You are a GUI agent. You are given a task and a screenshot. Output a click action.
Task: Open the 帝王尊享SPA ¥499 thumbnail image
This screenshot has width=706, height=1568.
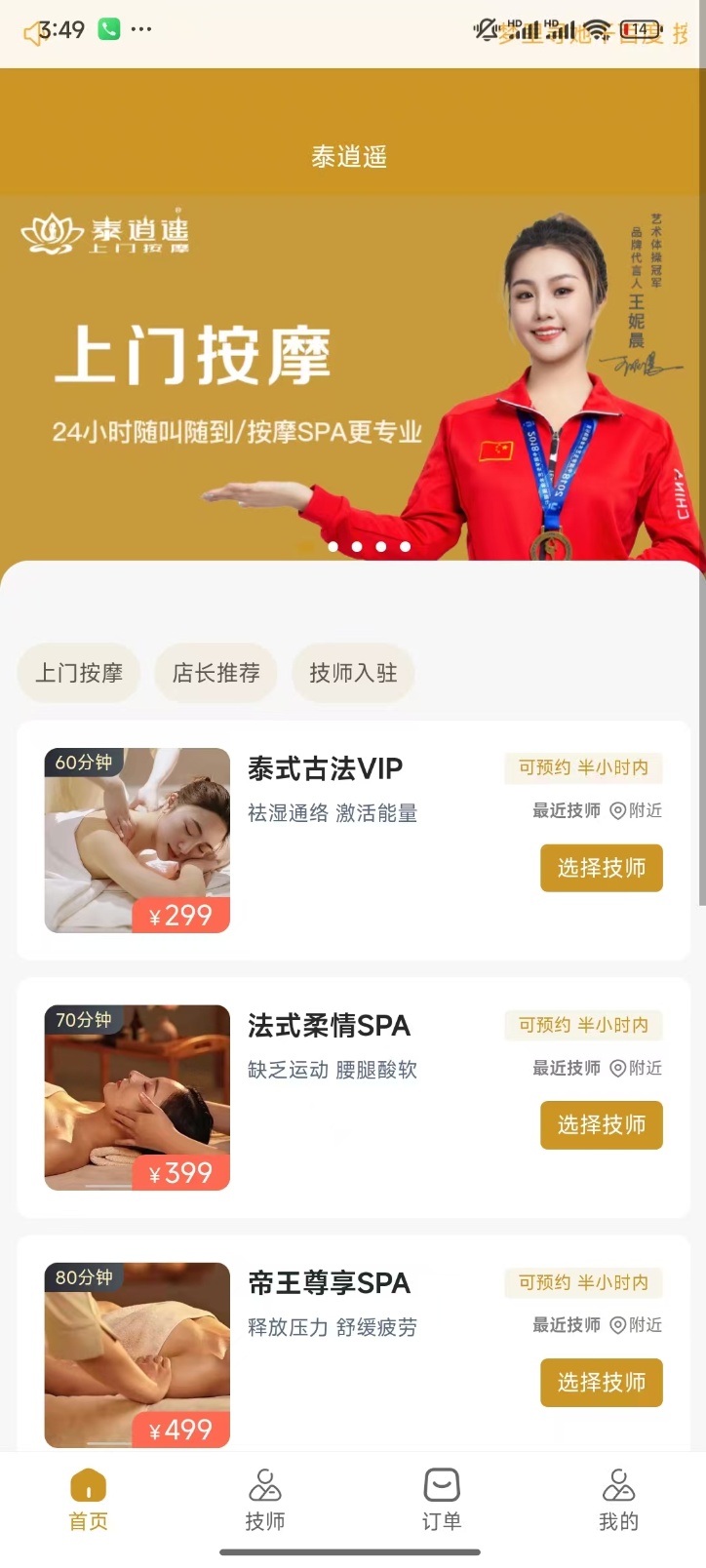(137, 1354)
